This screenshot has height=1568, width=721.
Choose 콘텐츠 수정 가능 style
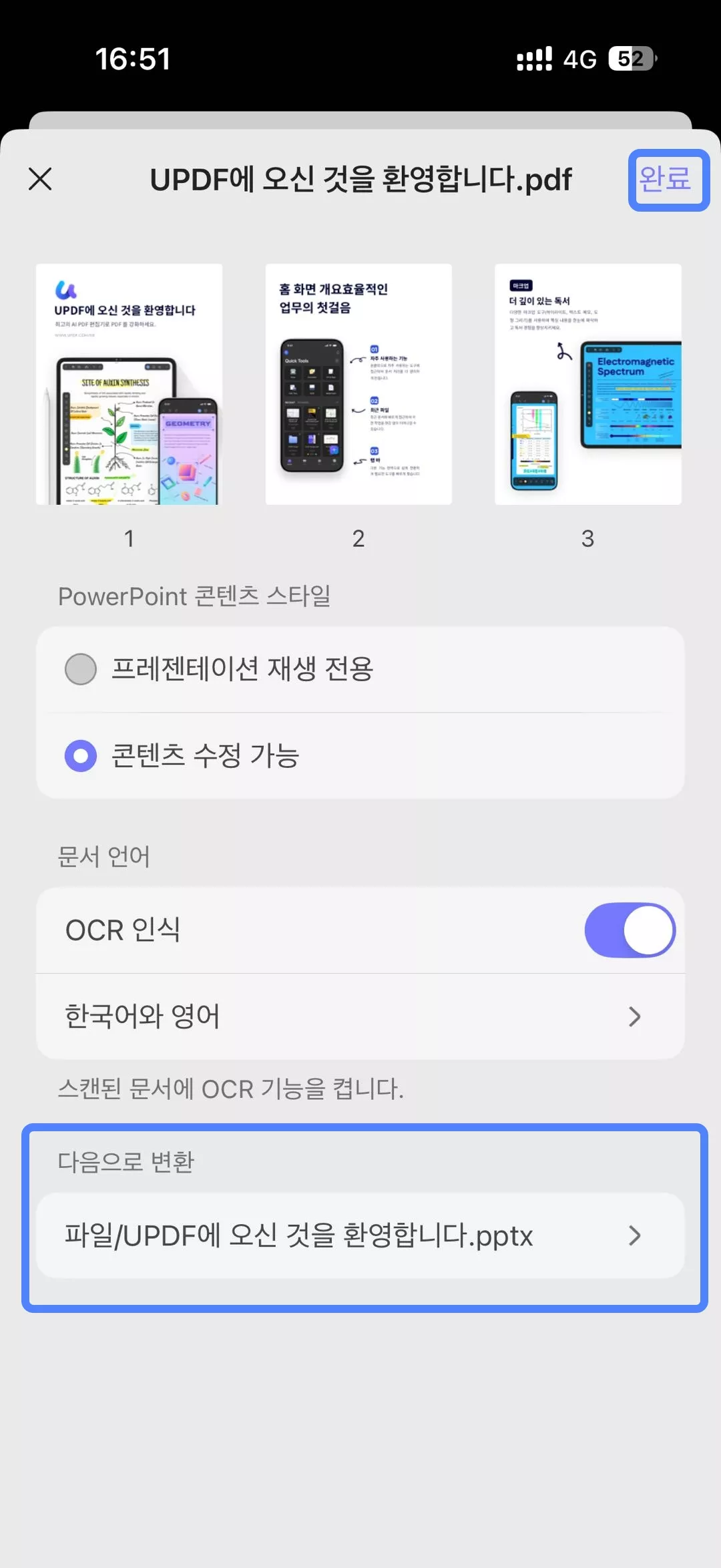click(81, 756)
